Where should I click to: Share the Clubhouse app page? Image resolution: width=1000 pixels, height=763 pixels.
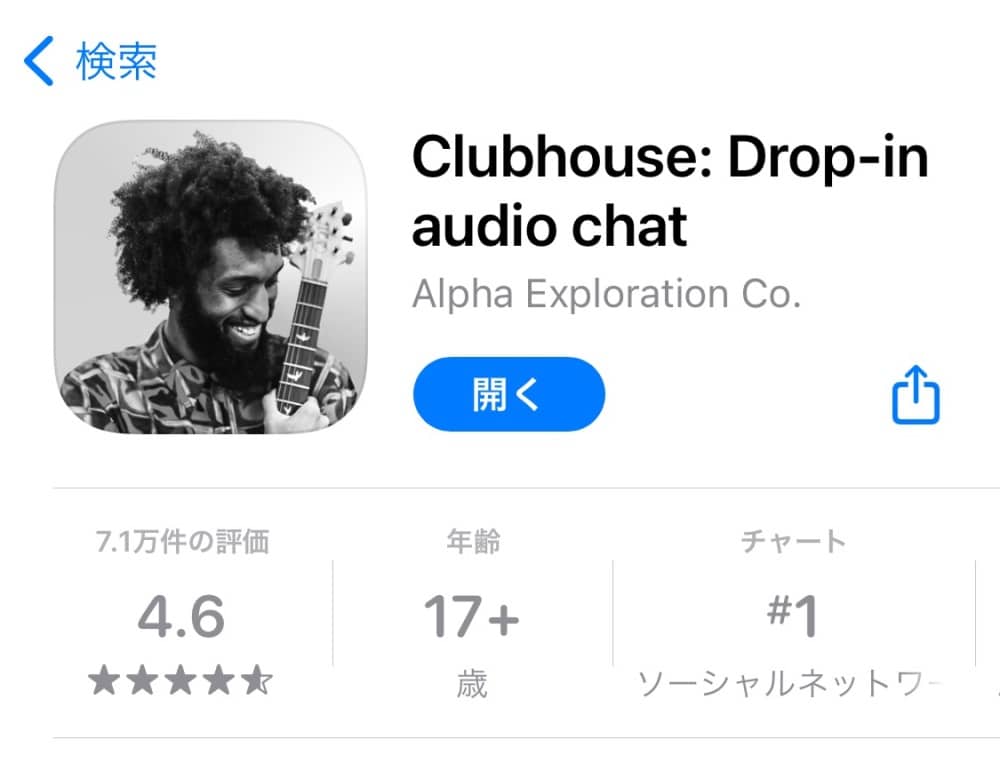pyautogui.click(x=915, y=395)
